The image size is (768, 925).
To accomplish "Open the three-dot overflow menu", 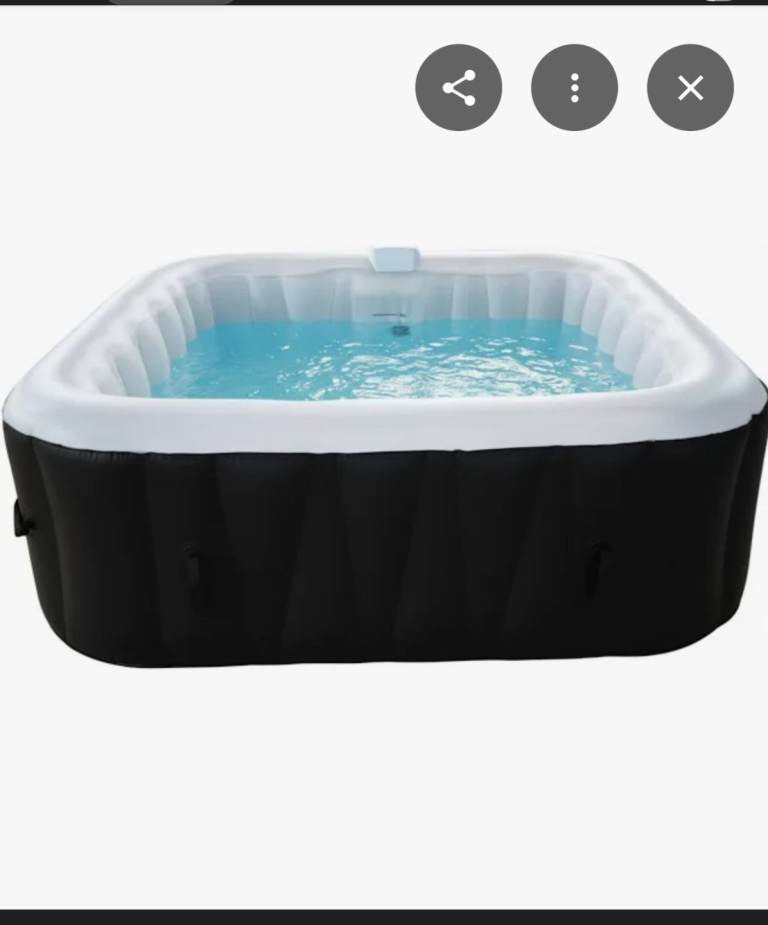I will click(x=574, y=88).
